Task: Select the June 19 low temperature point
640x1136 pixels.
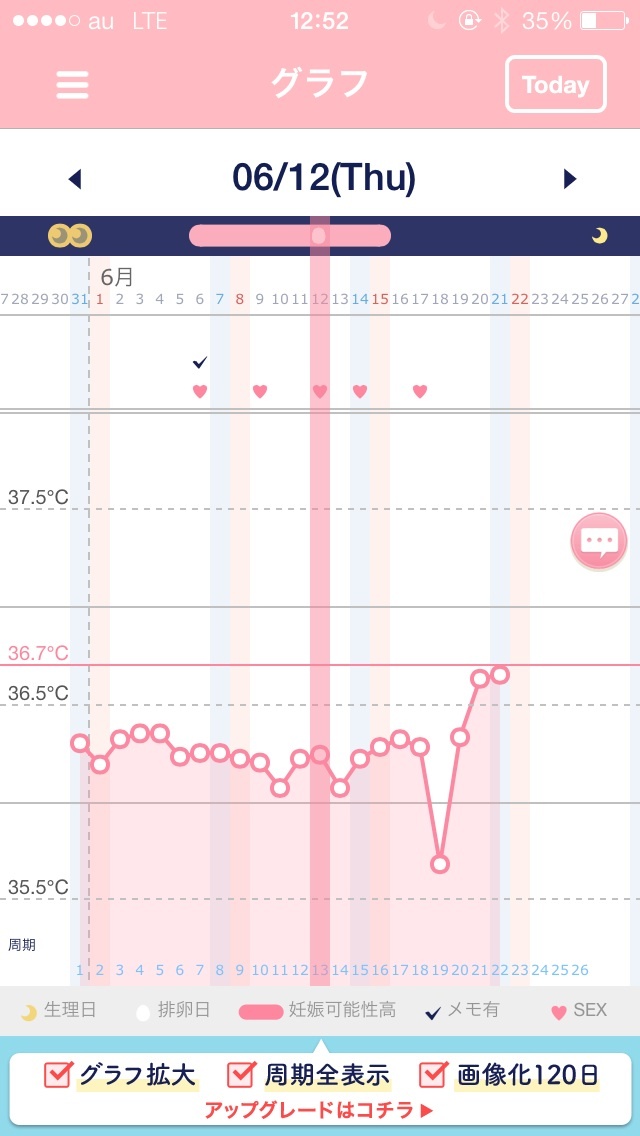Action: tap(440, 864)
